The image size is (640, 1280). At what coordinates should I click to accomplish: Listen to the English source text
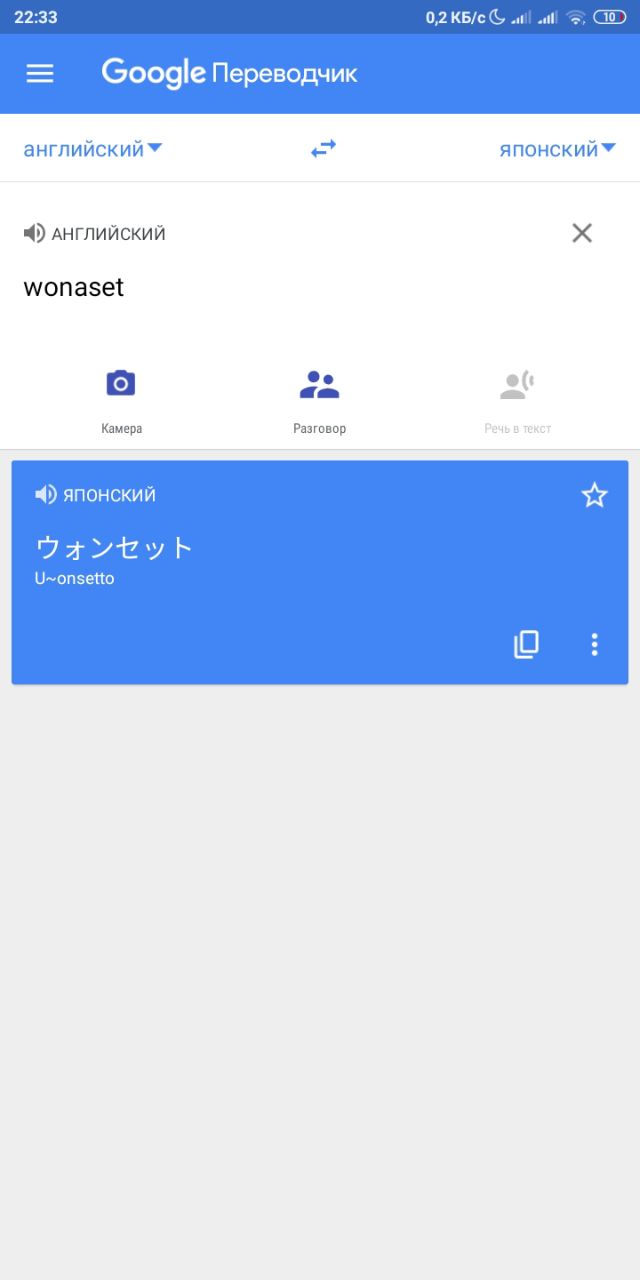point(34,233)
